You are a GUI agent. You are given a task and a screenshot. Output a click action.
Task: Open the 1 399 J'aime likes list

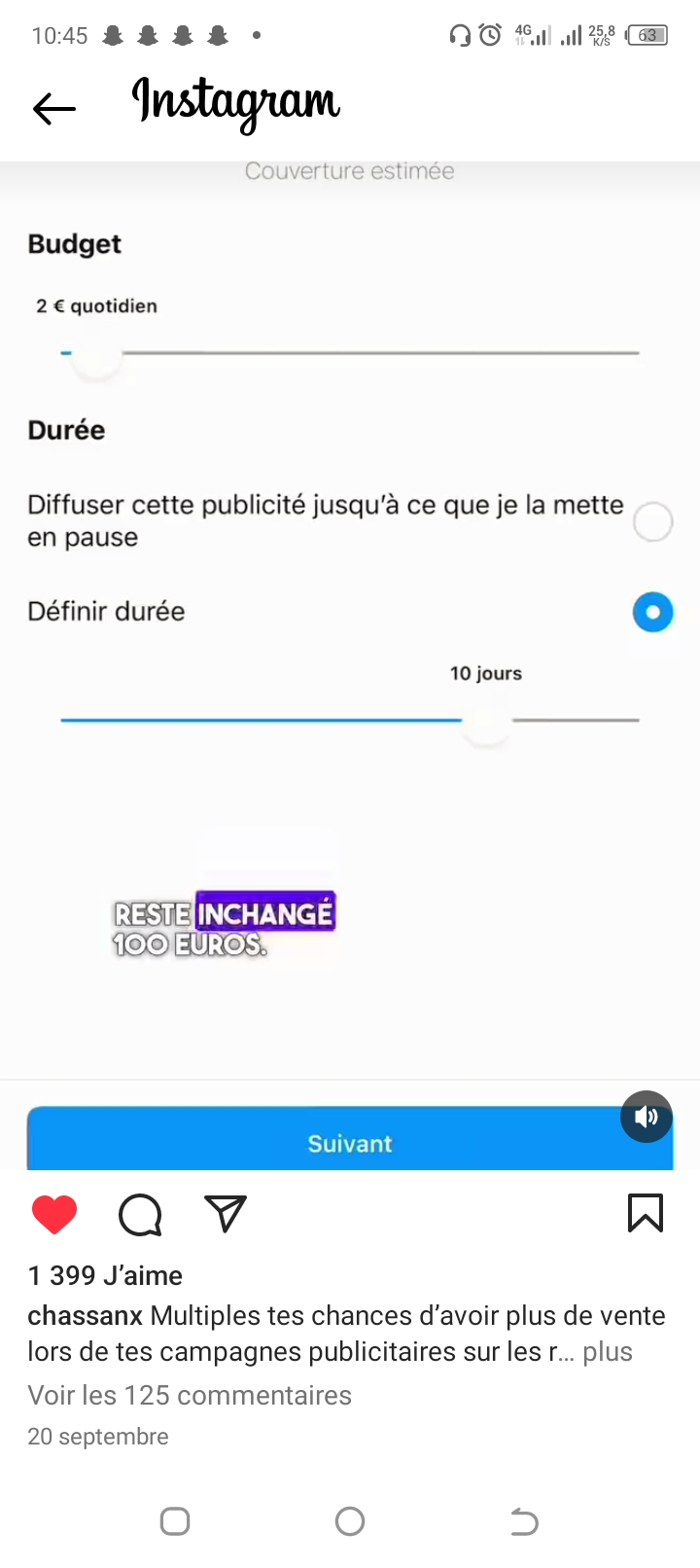coord(105,1275)
